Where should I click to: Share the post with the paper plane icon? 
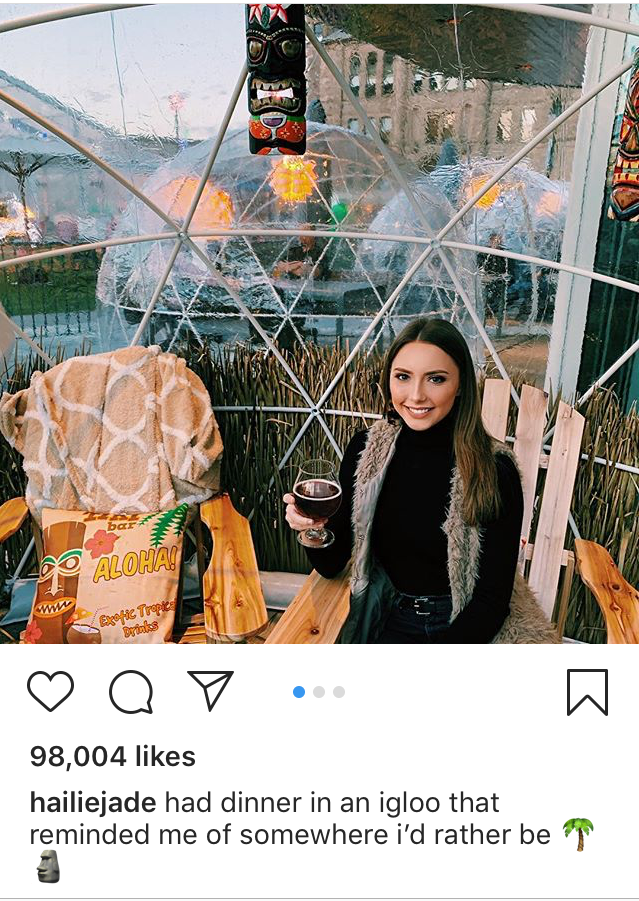(x=210, y=690)
